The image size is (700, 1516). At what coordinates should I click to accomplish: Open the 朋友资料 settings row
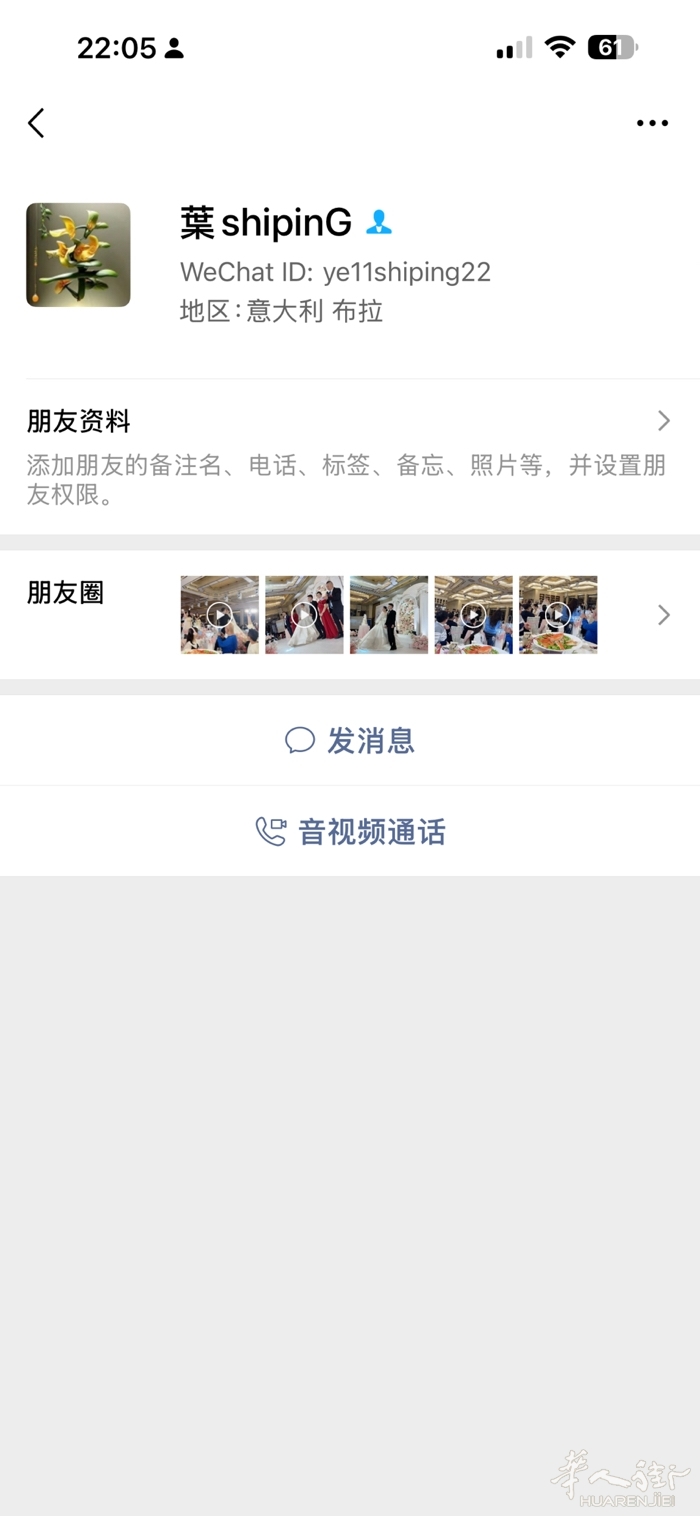[350, 456]
